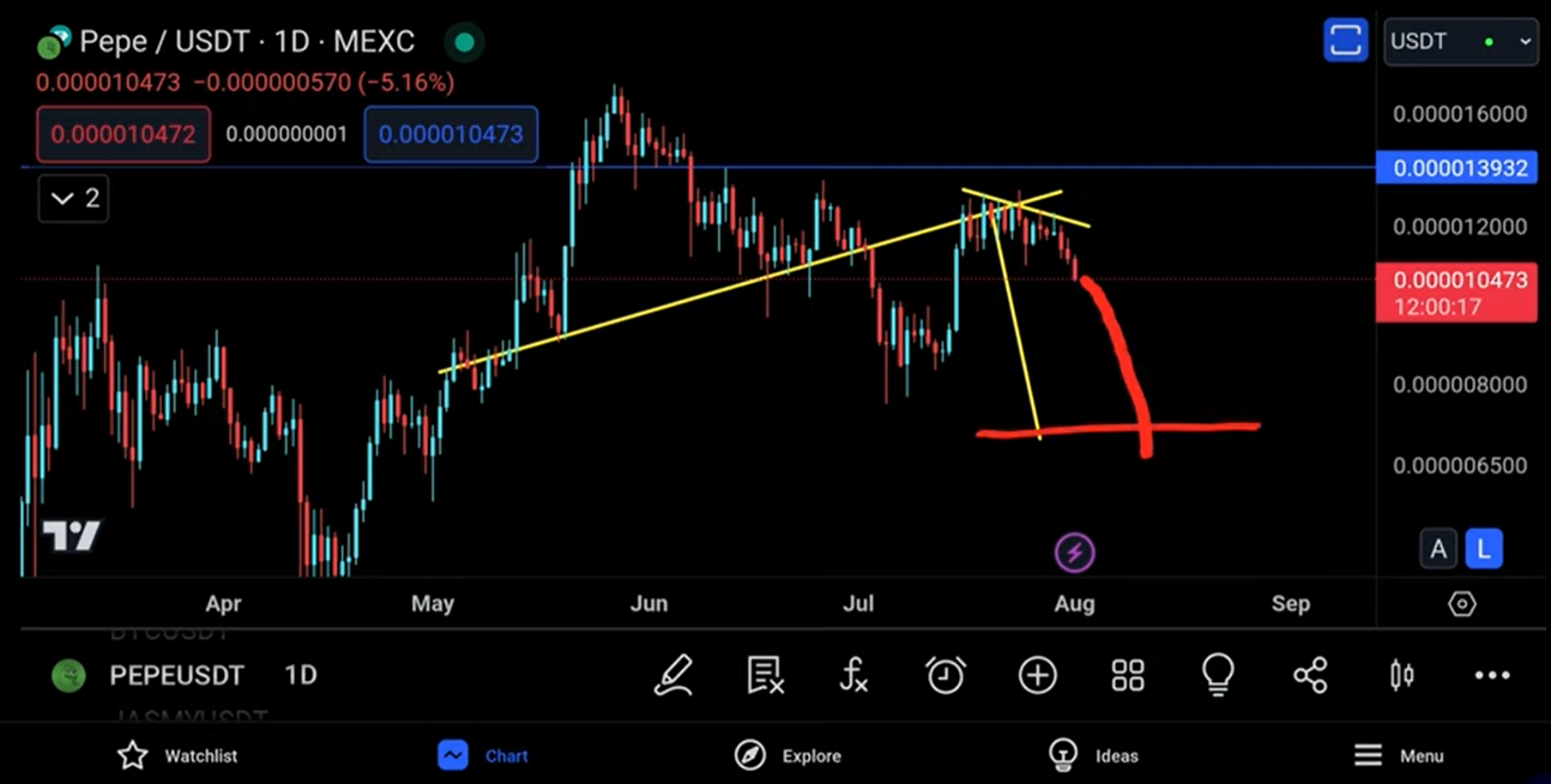Change the 1D interval next to PEPEUSDT
Screen dimensions: 1551x784
pyautogui.click(x=301, y=675)
